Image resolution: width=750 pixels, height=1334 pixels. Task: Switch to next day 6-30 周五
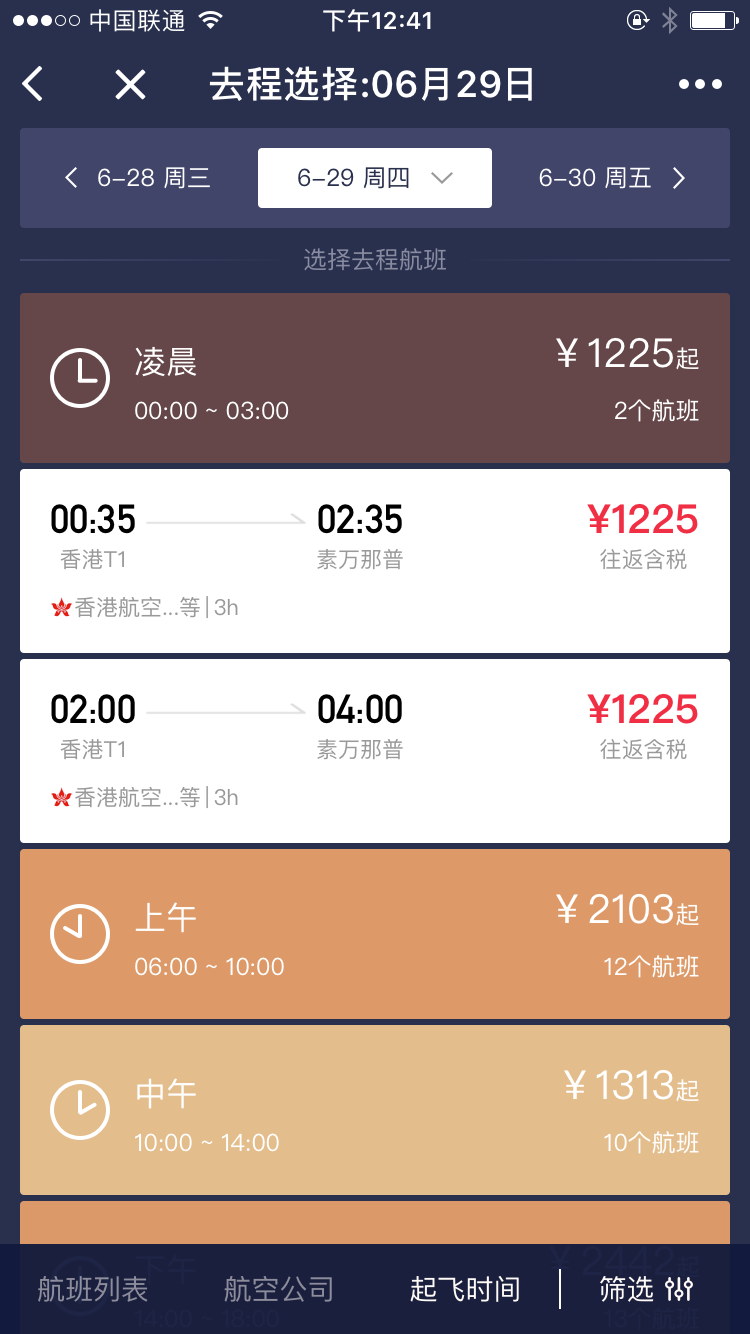612,178
